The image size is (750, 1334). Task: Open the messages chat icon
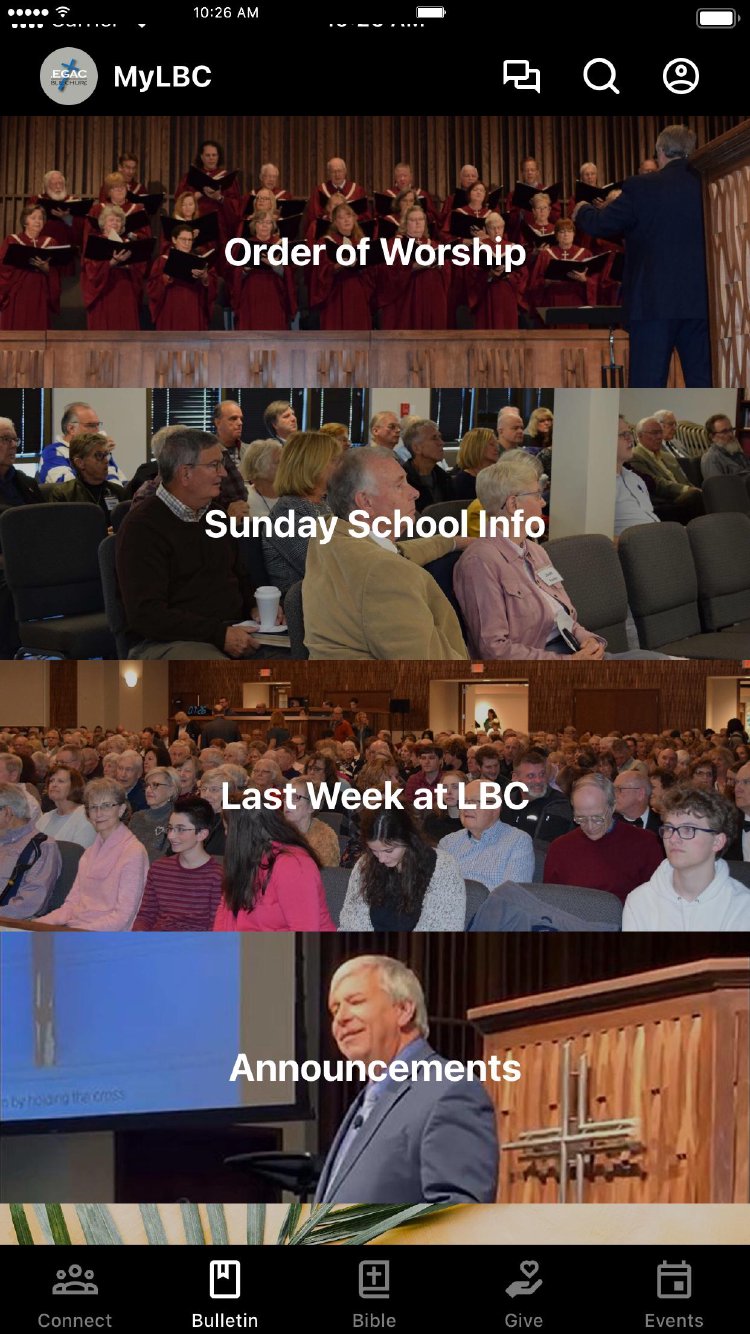[x=521, y=77]
